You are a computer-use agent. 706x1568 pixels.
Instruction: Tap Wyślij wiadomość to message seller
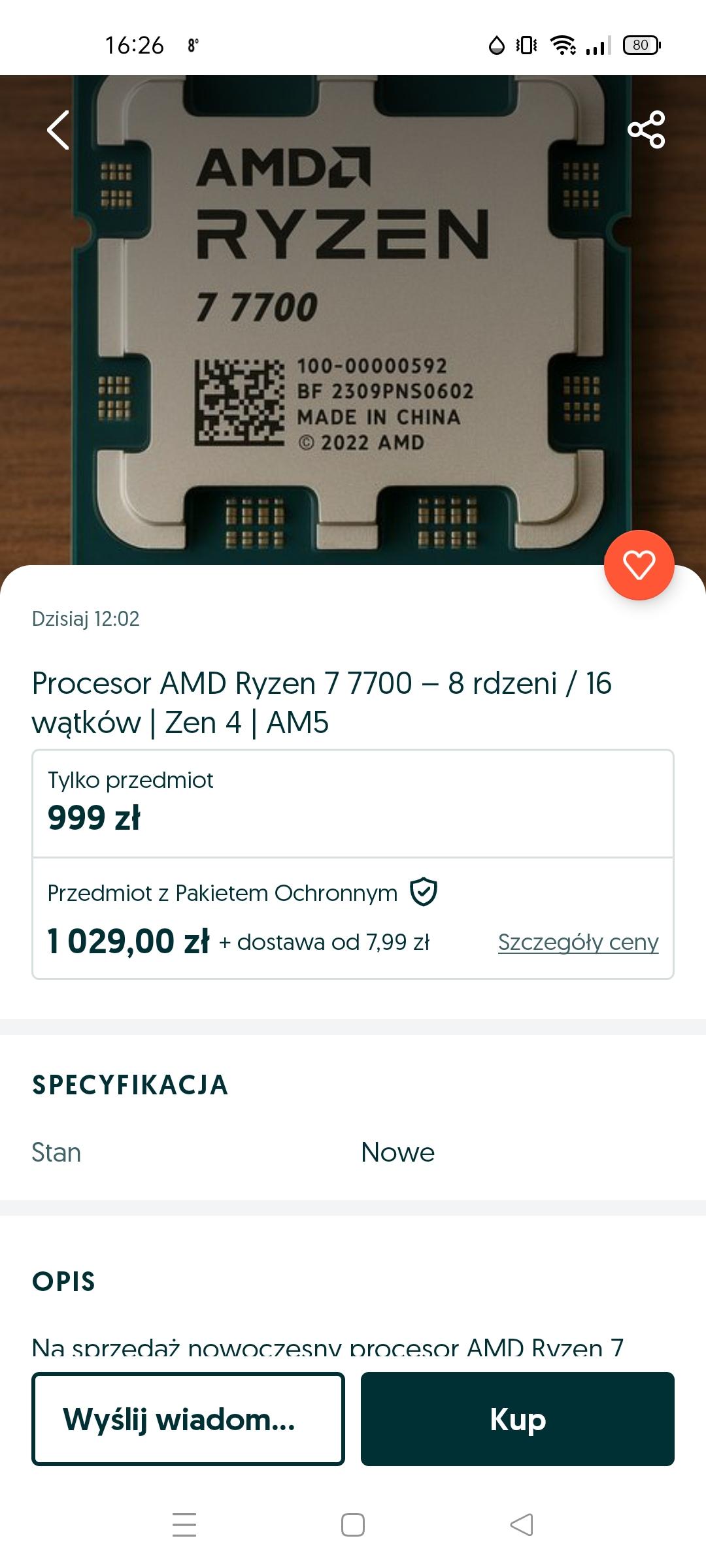click(188, 1419)
